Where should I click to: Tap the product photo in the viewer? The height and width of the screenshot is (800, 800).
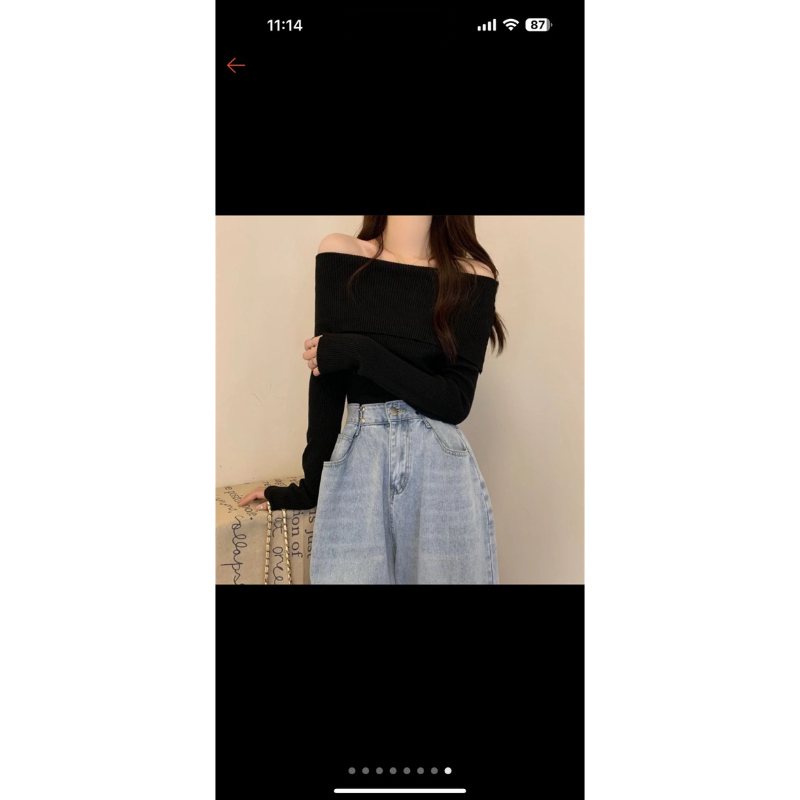point(400,400)
